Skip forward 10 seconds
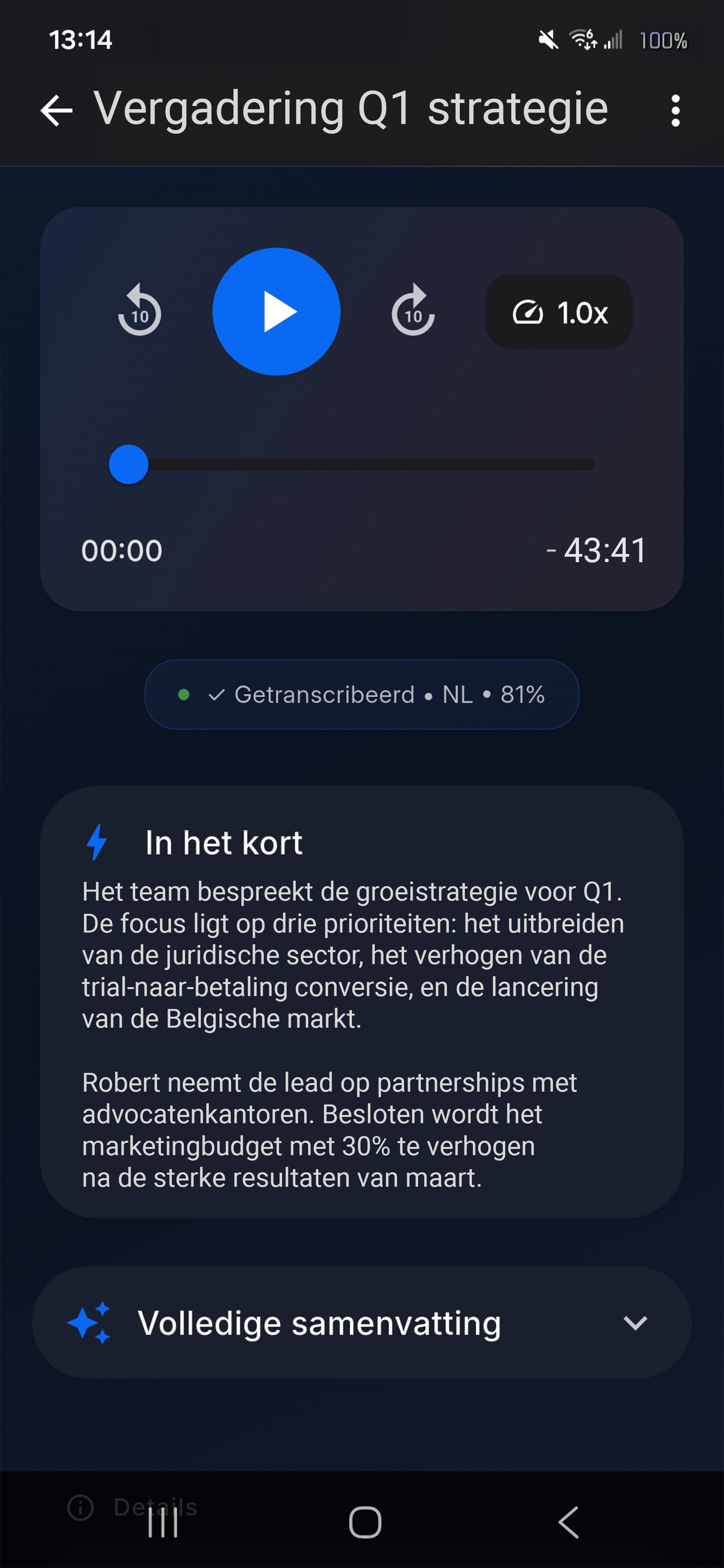This screenshot has width=724, height=1568. (x=413, y=311)
